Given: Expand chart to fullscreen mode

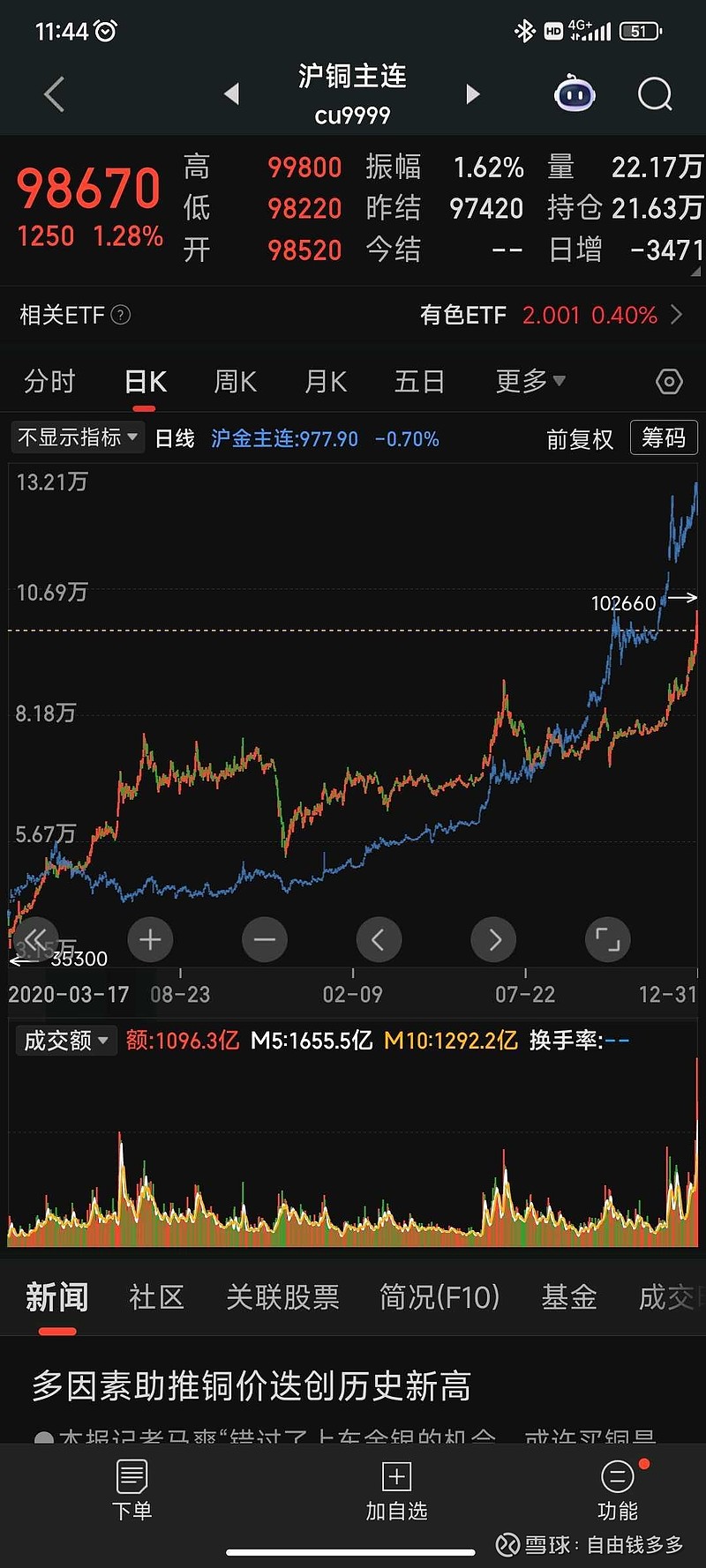Looking at the screenshot, I should 608,939.
